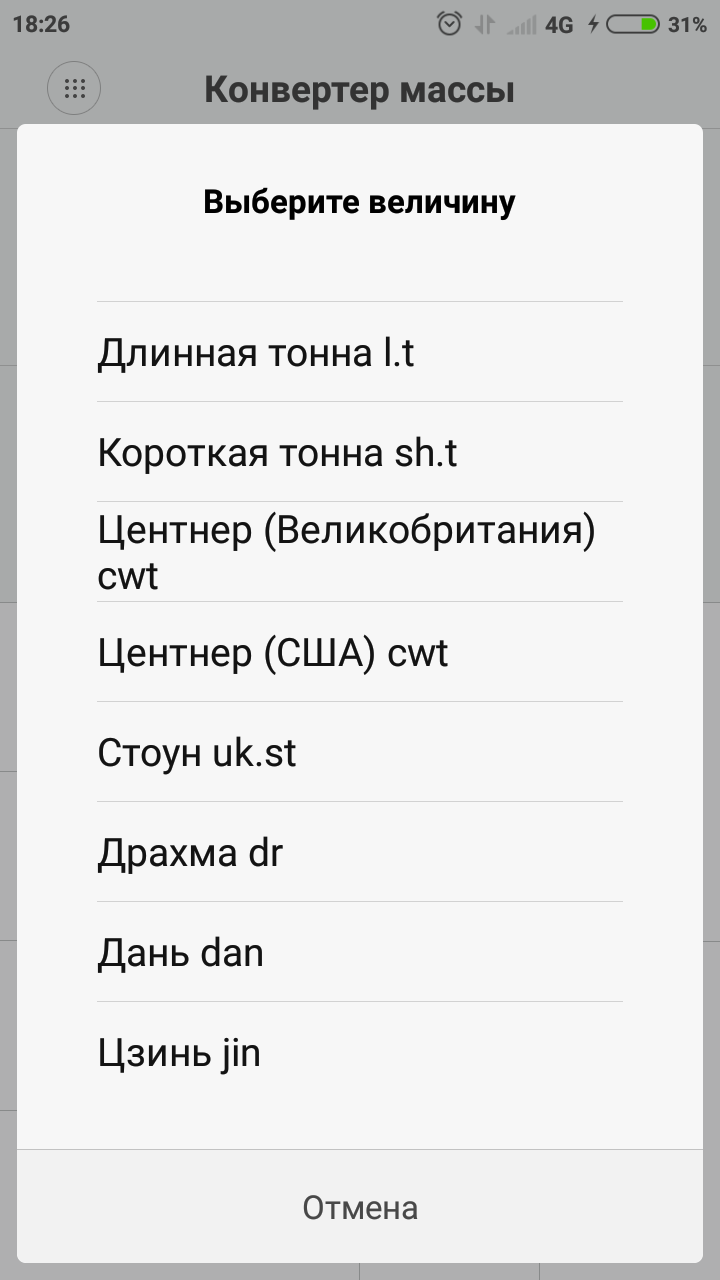Select Центнер (США) cwt
This screenshot has height=1280, width=720.
(359, 653)
